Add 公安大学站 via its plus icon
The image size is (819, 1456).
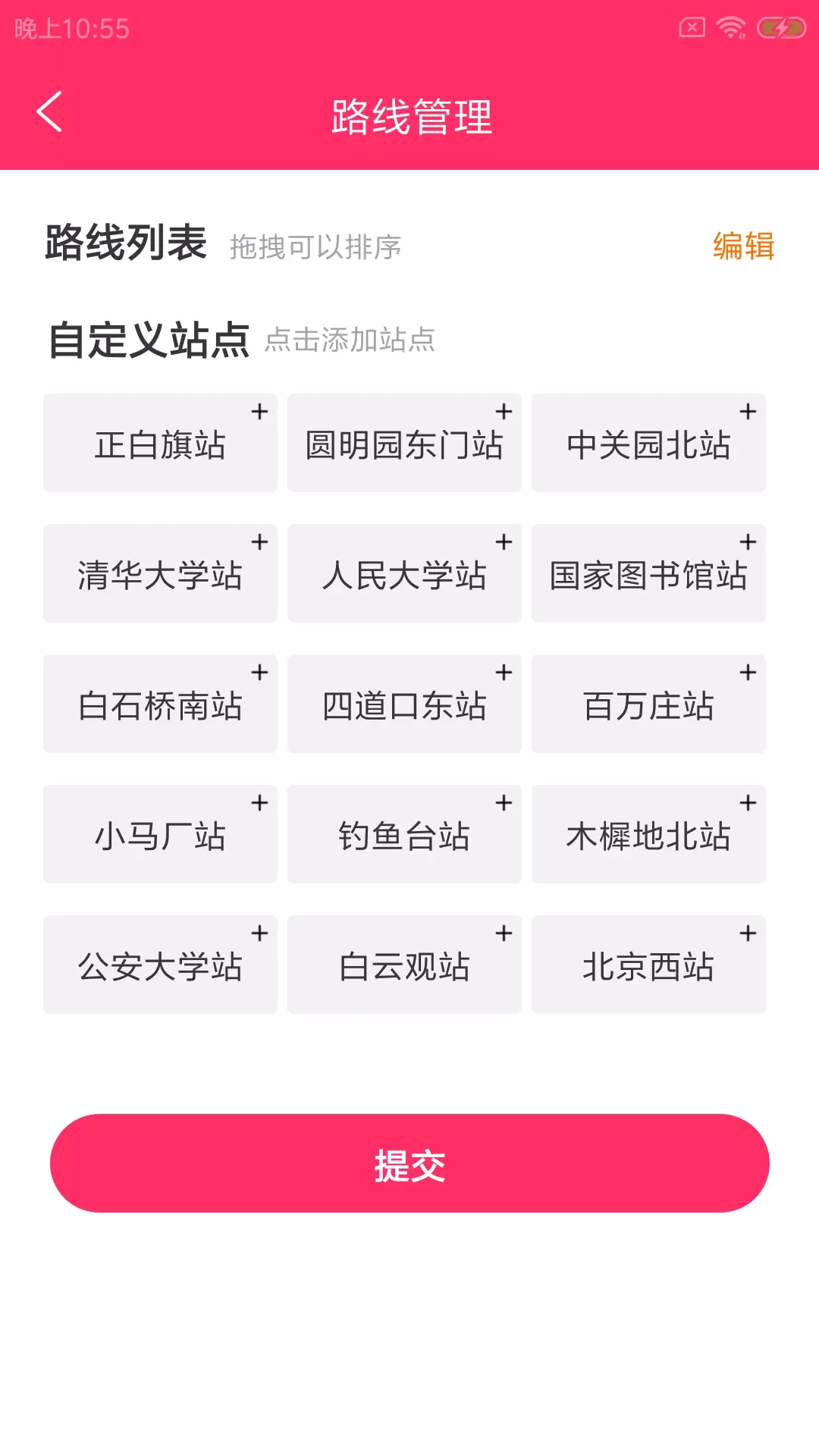(260, 934)
